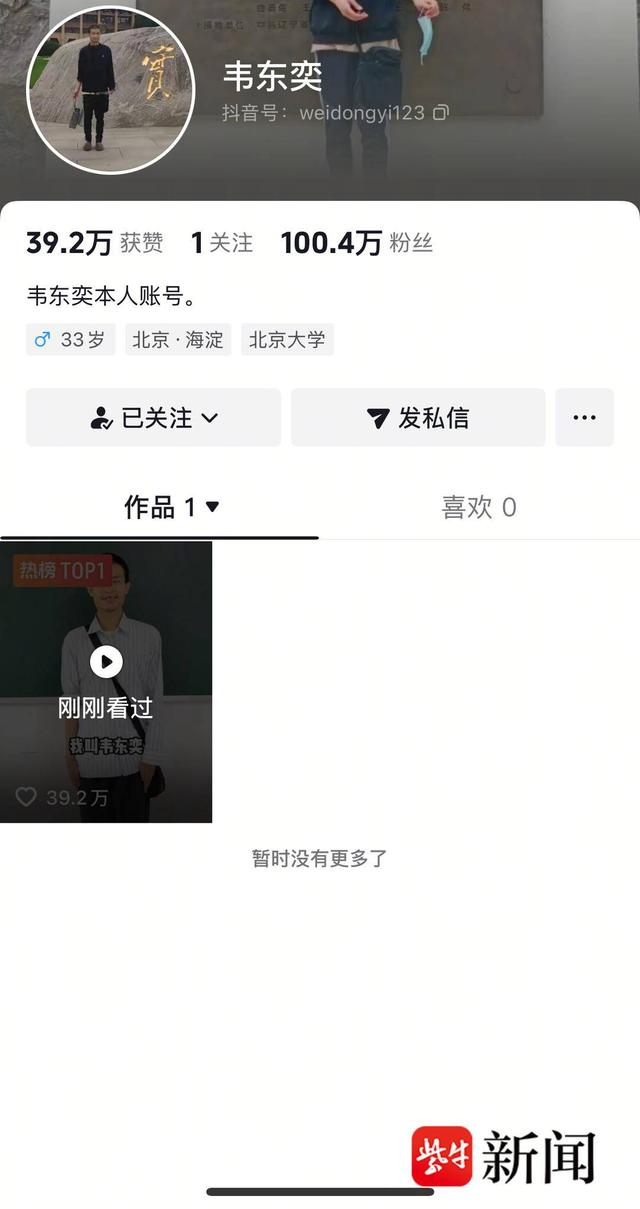
Task: Switch to the 喜欢 tab
Action: coord(480,507)
